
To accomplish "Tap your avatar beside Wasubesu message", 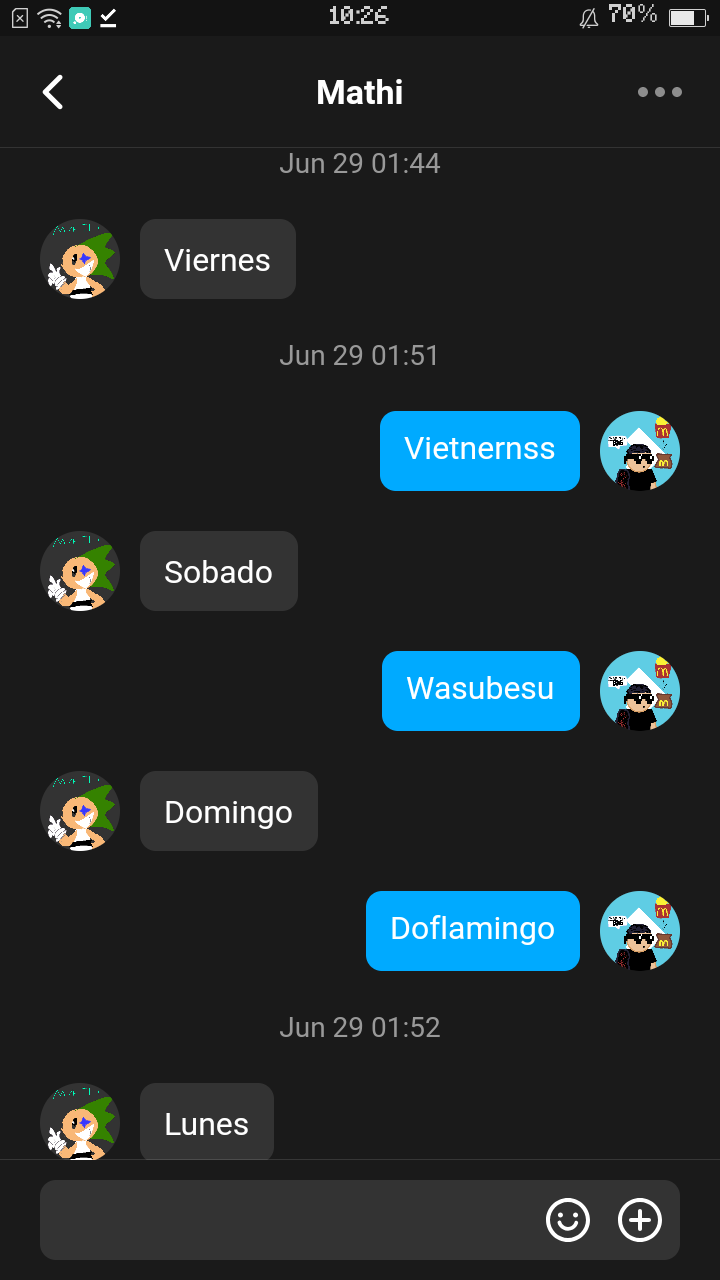I will [640, 691].
